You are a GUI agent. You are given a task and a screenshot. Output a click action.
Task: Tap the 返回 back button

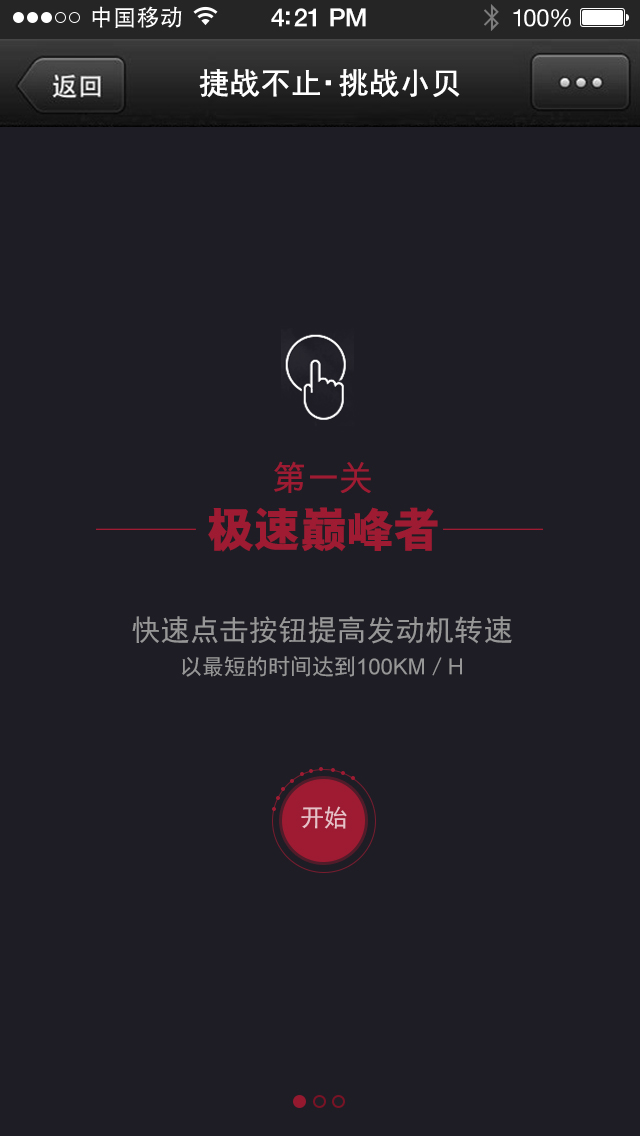point(71,85)
